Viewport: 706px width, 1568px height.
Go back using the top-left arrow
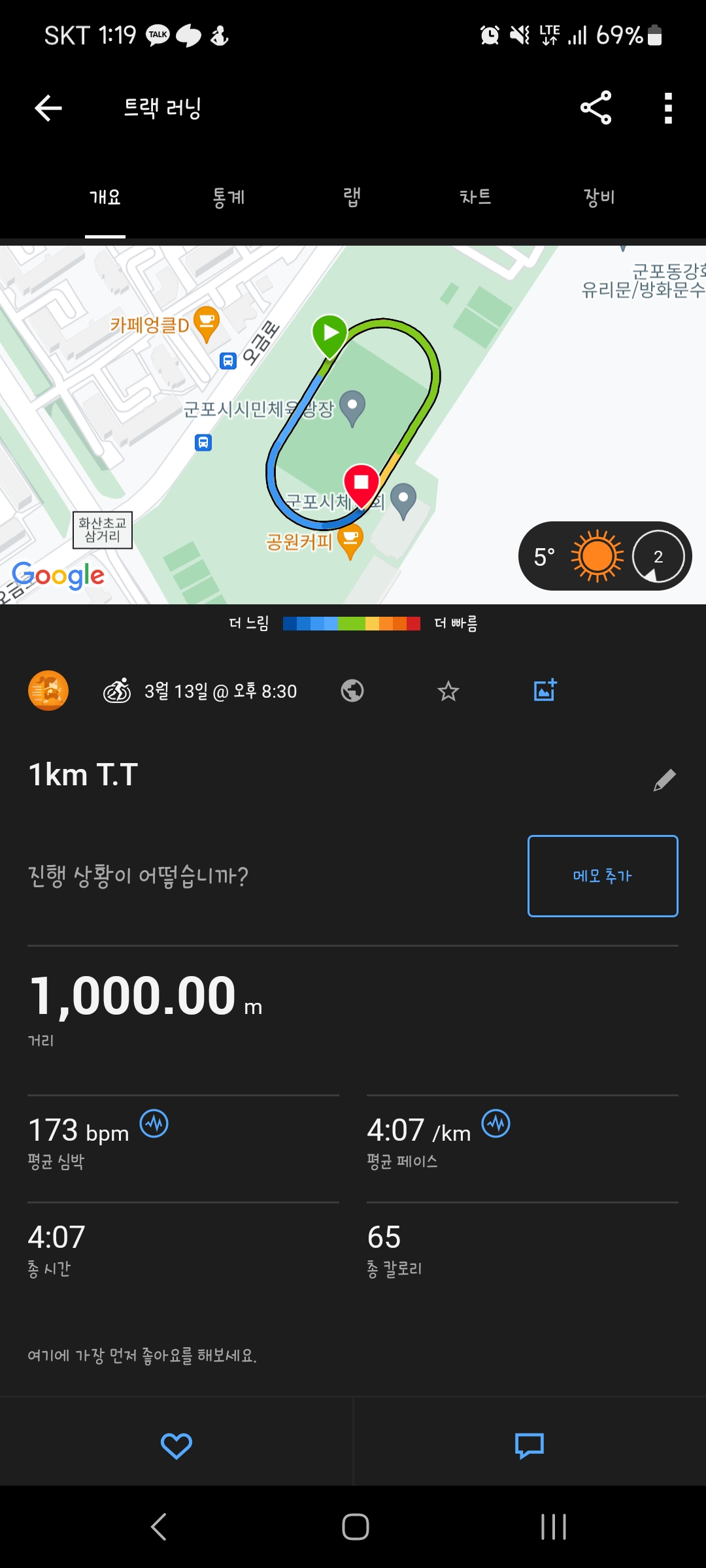pos(48,108)
